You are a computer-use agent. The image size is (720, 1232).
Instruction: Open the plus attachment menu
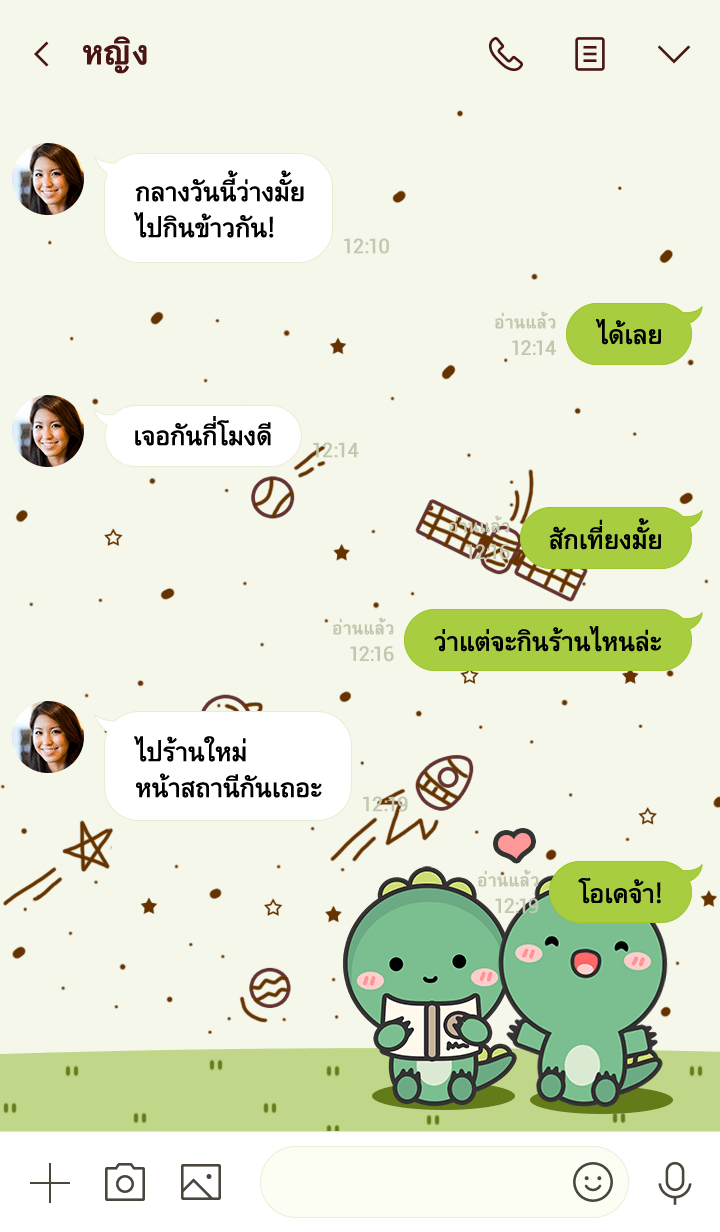[x=49, y=1183]
